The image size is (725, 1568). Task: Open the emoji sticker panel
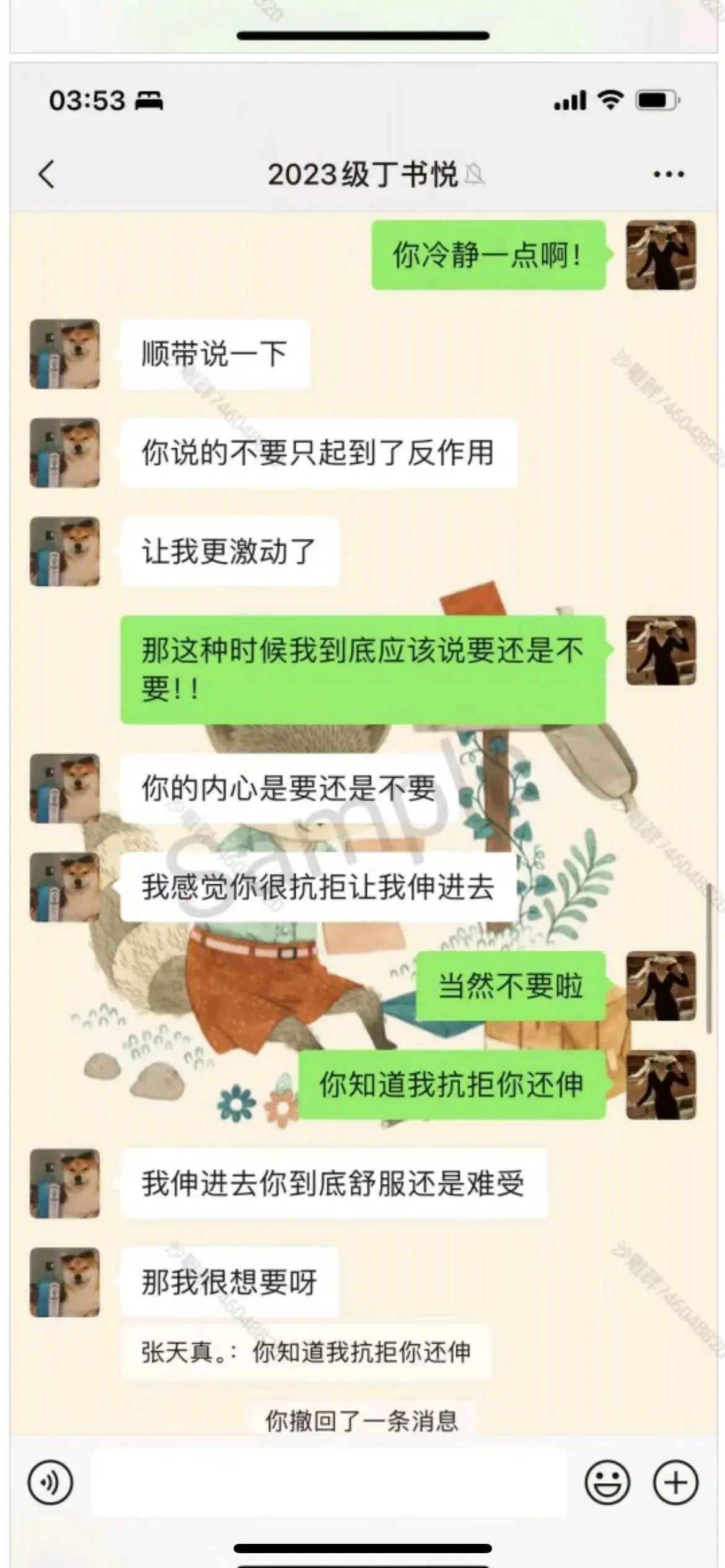point(607,1483)
